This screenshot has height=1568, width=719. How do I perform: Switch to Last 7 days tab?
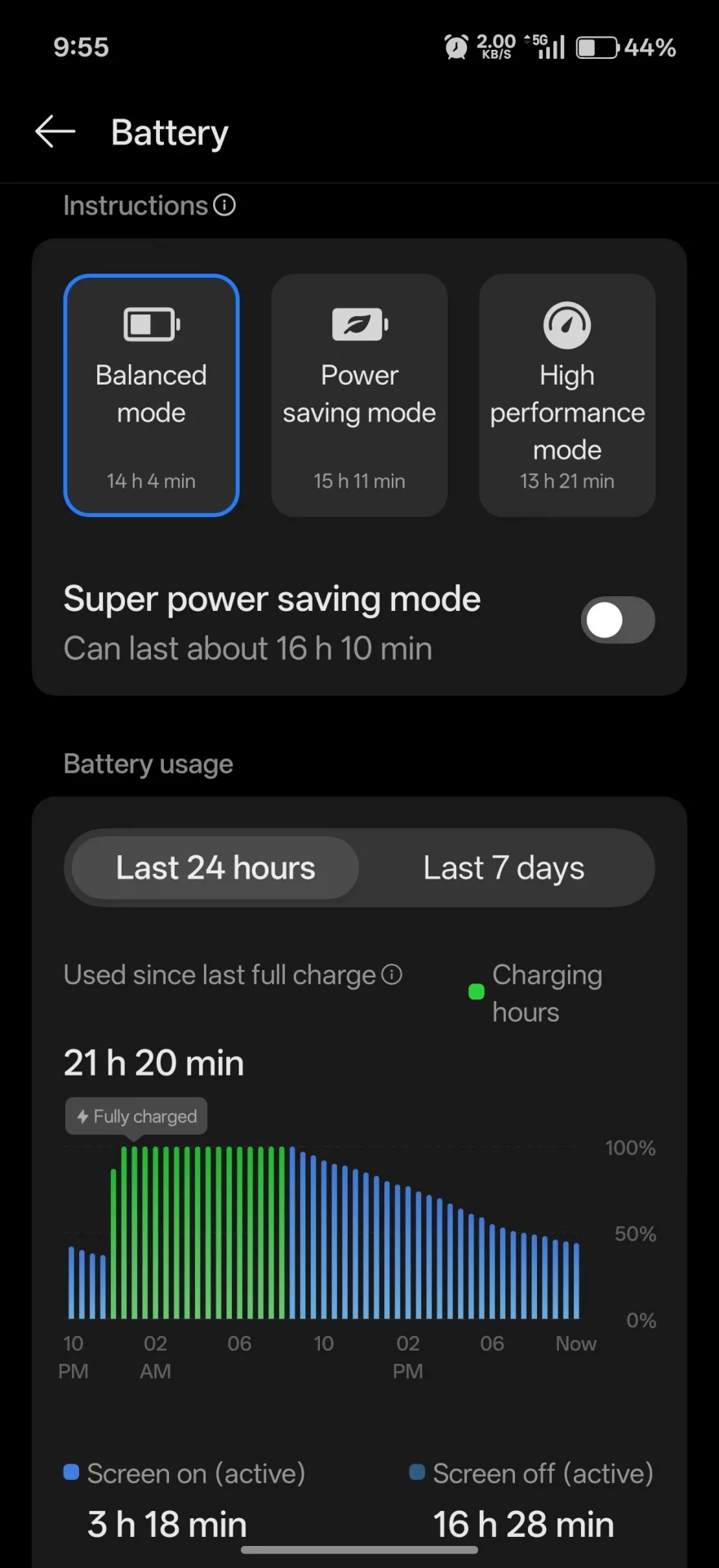click(x=504, y=868)
